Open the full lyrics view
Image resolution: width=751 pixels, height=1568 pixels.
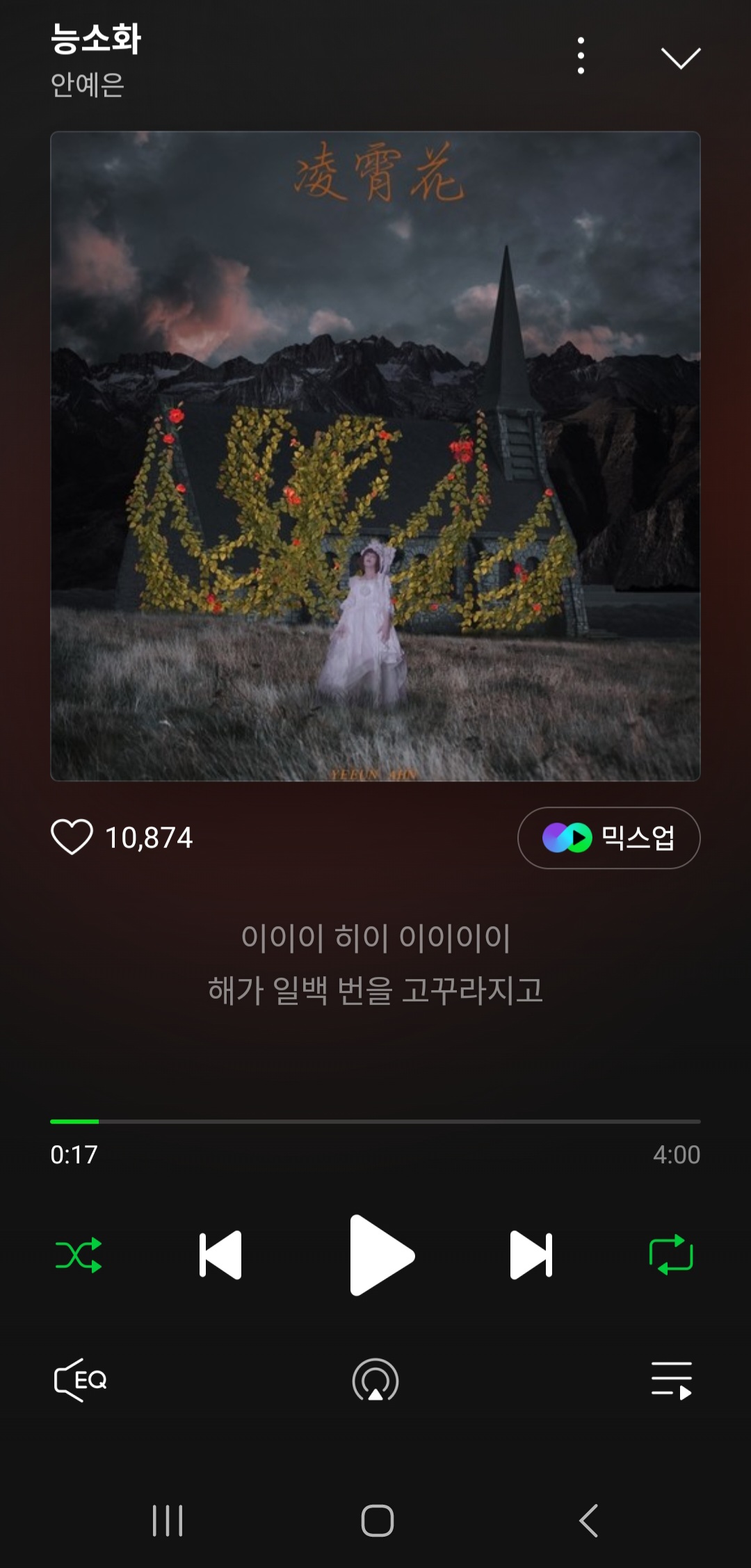point(375,964)
